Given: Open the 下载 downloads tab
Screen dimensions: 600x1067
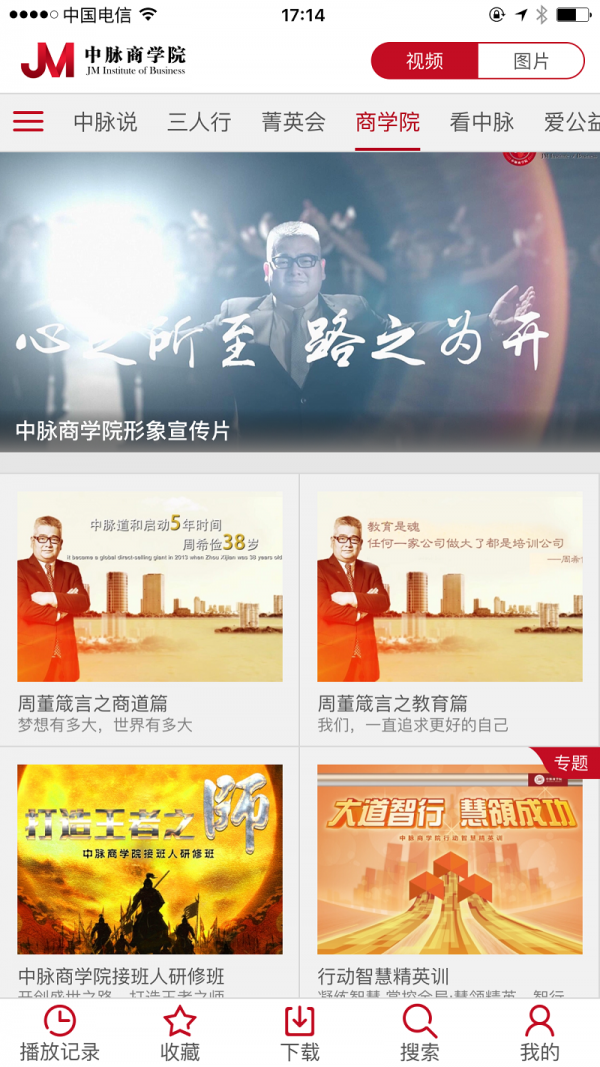Looking at the screenshot, I should (300, 1034).
